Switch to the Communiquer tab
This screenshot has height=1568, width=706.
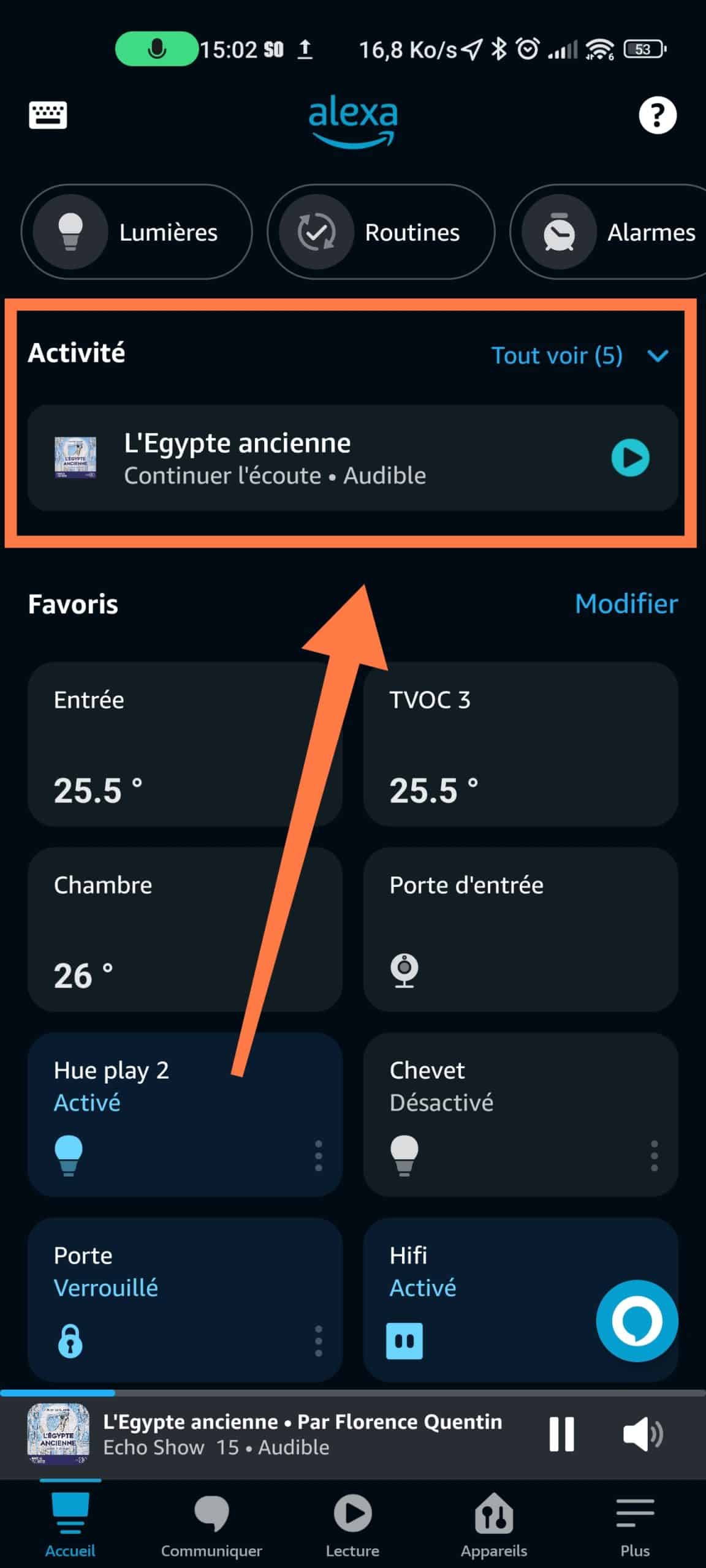tap(211, 1525)
